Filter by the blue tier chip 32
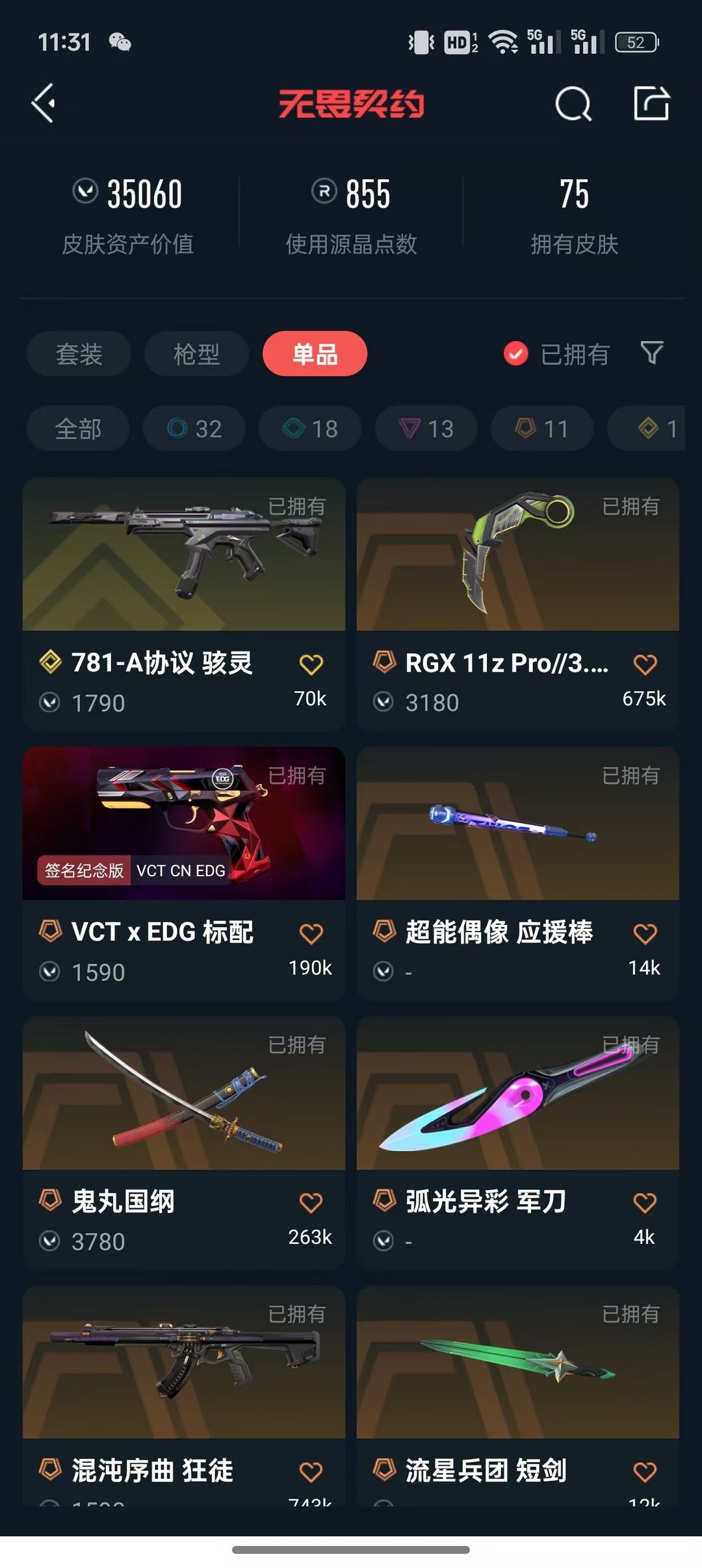This screenshot has width=702, height=1568. pyautogui.click(x=194, y=429)
